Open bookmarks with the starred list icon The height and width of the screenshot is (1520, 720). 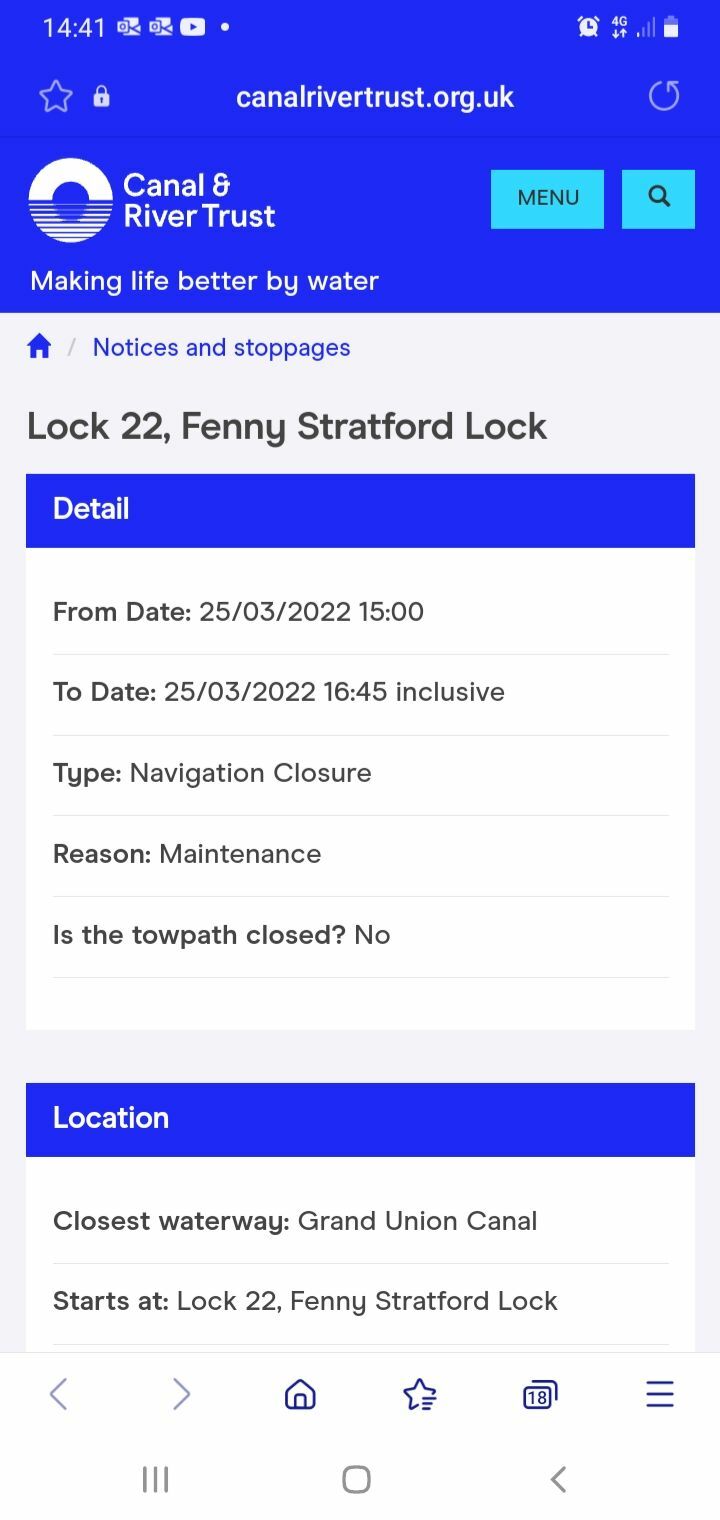pos(419,1393)
